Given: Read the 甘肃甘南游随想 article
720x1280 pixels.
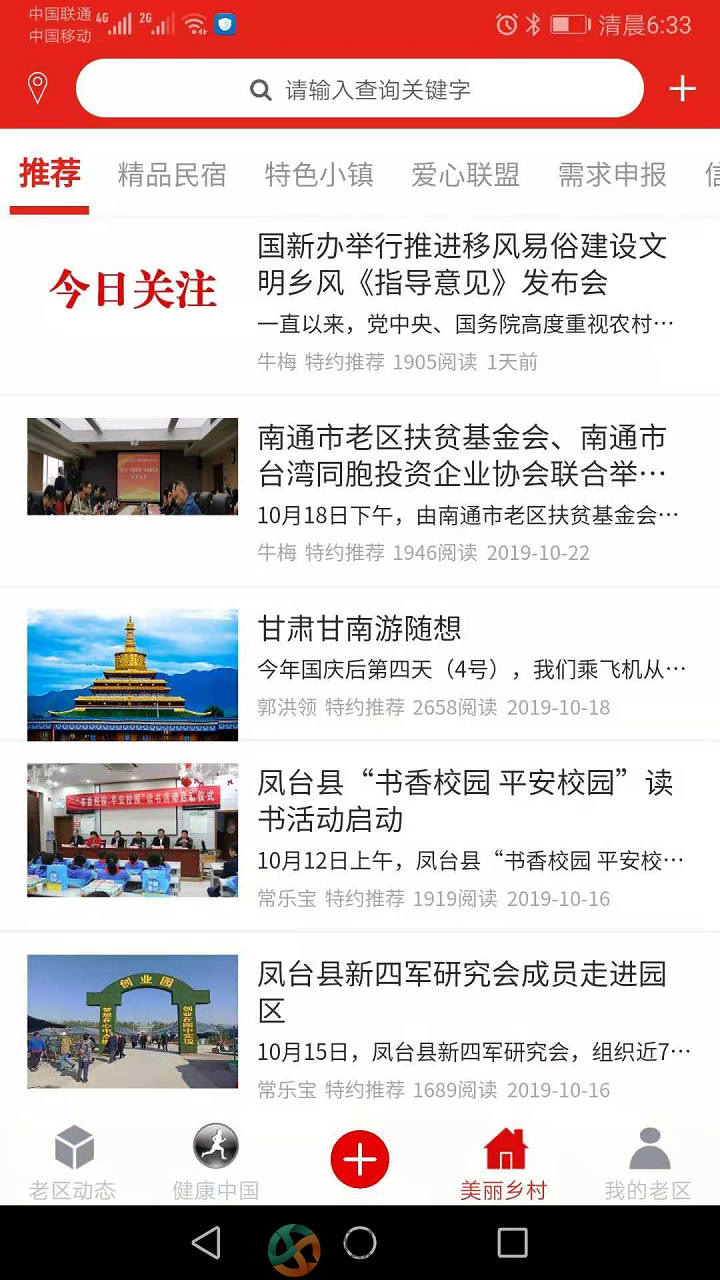Looking at the screenshot, I should (360, 664).
